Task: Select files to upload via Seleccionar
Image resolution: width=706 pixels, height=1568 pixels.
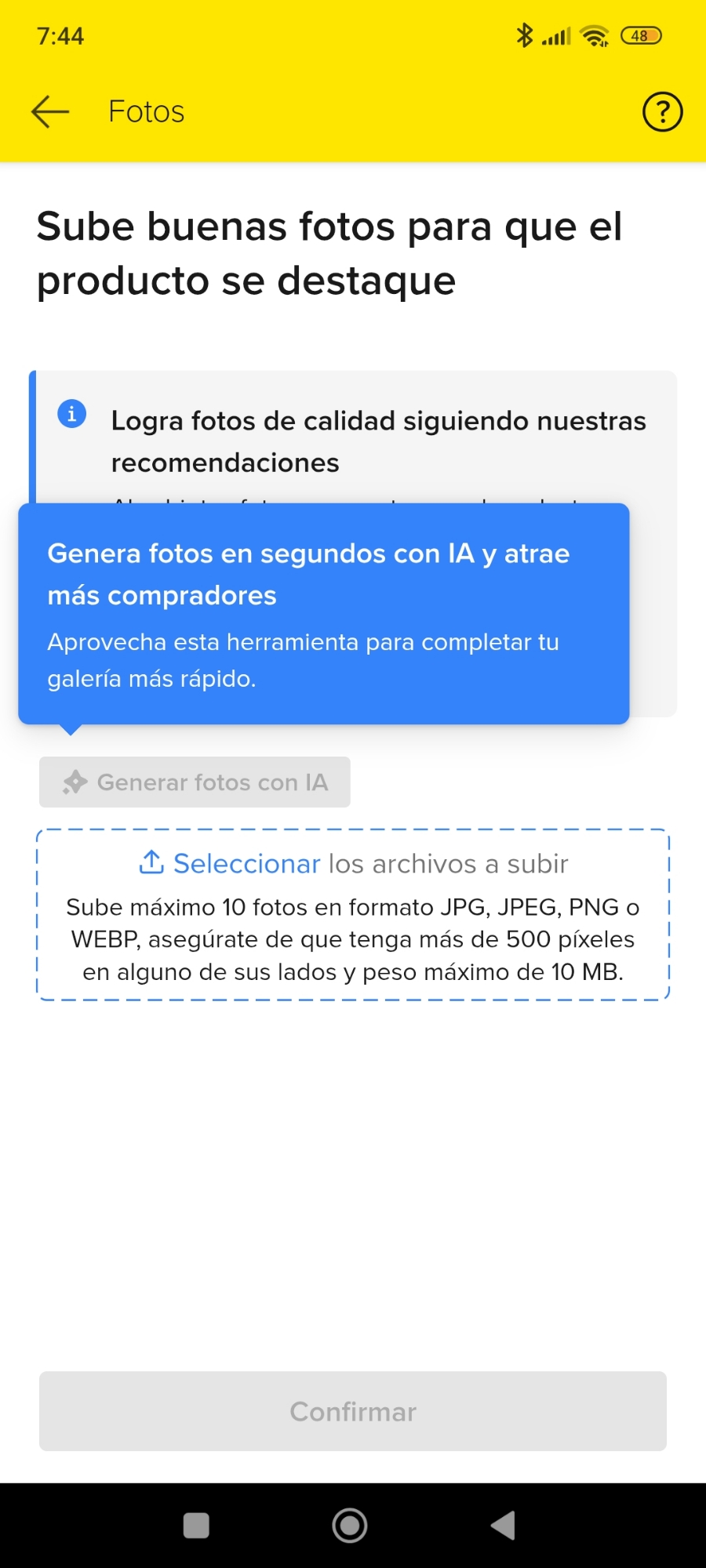Action: [x=246, y=863]
